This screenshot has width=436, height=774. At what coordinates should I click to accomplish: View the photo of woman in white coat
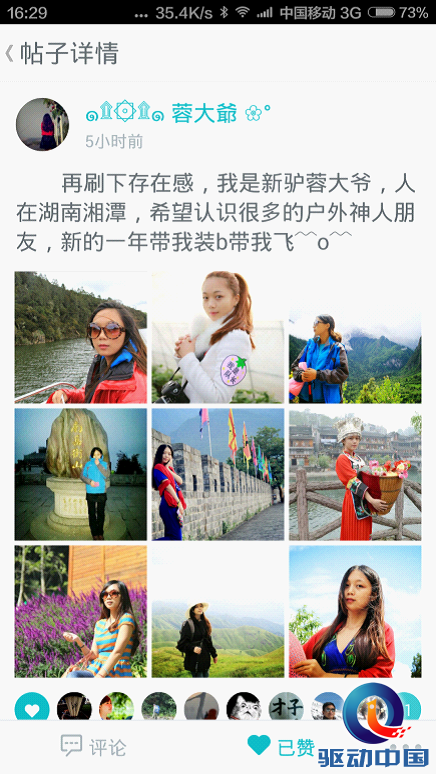click(x=218, y=337)
